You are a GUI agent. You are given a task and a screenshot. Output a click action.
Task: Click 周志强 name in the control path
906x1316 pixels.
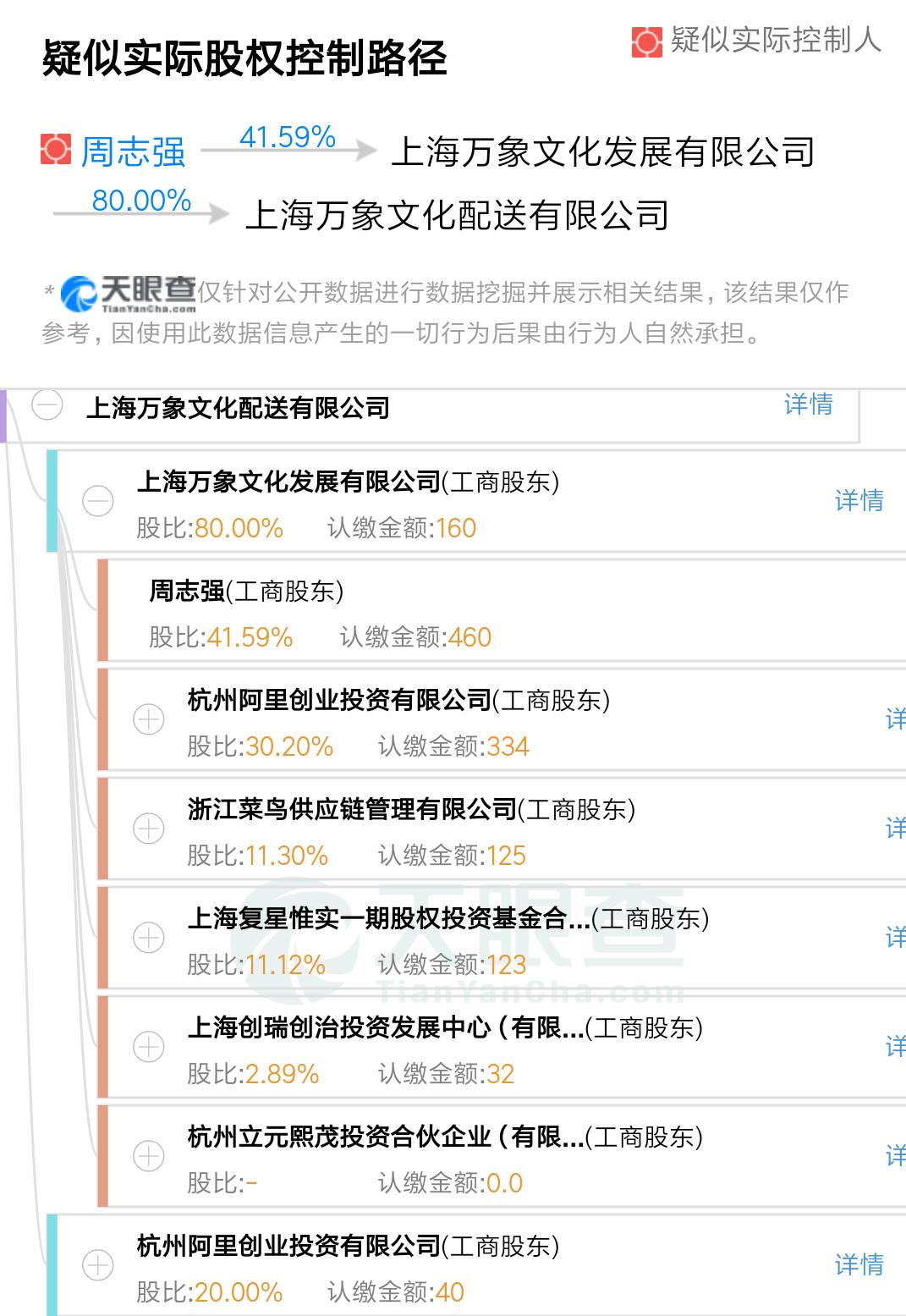click(131, 150)
